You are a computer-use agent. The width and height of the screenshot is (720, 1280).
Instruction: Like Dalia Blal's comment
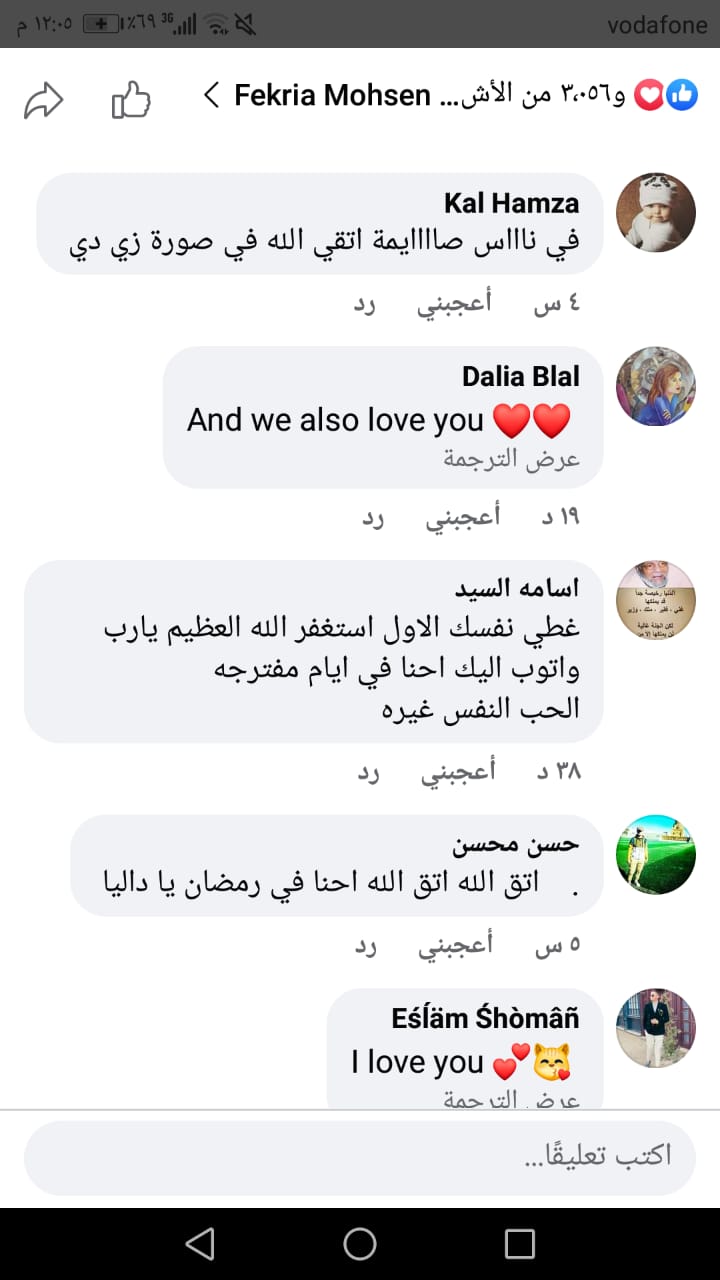coord(463,519)
